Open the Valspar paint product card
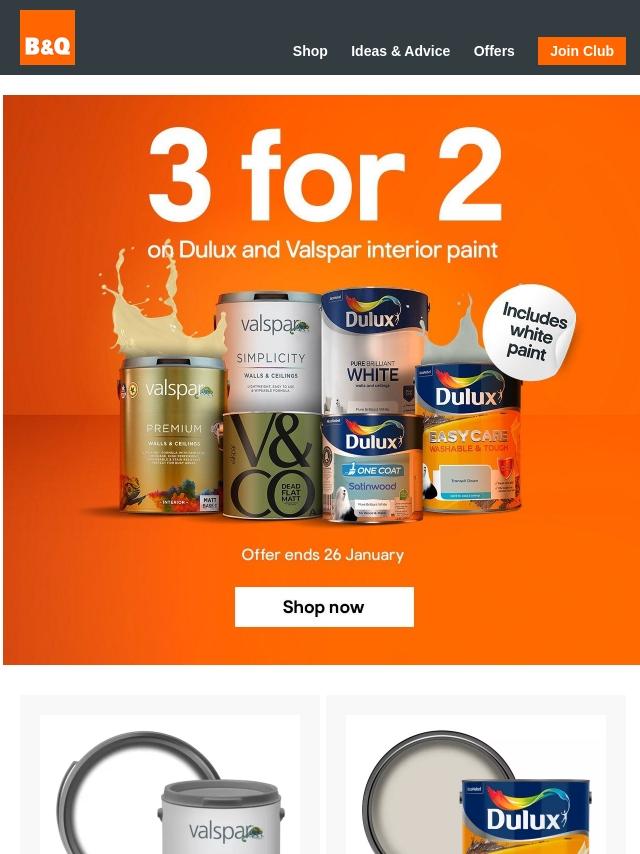The width and height of the screenshot is (640, 854). click(170, 785)
